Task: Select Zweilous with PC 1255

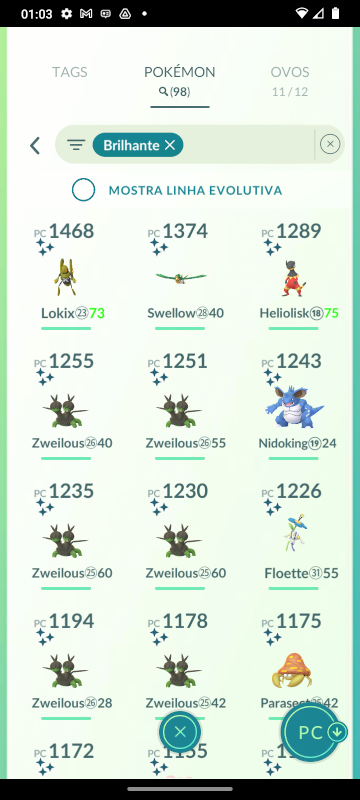Action: coord(66,406)
